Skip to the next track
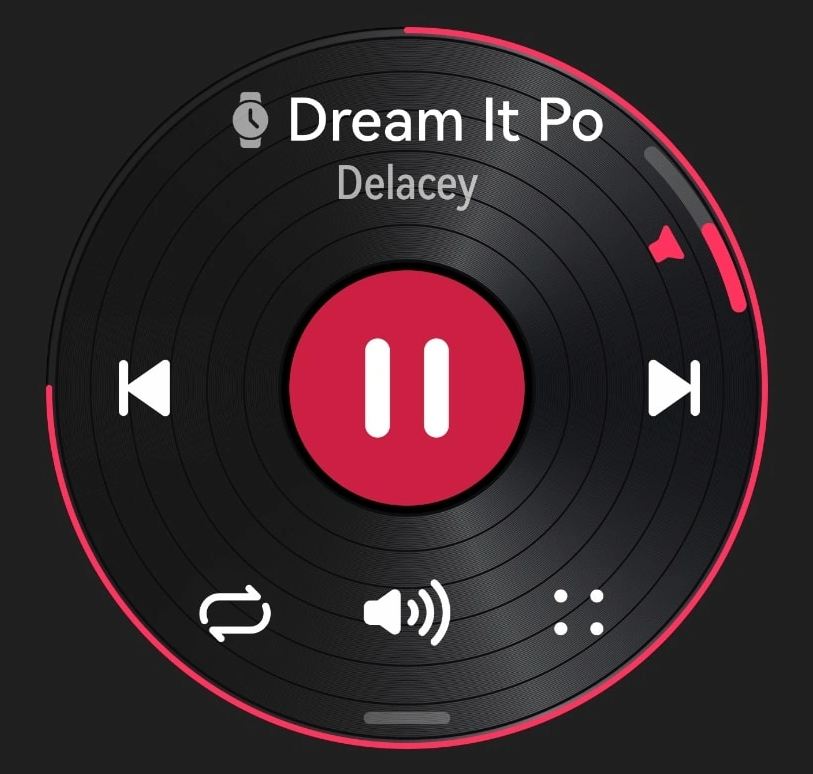 (x=674, y=388)
